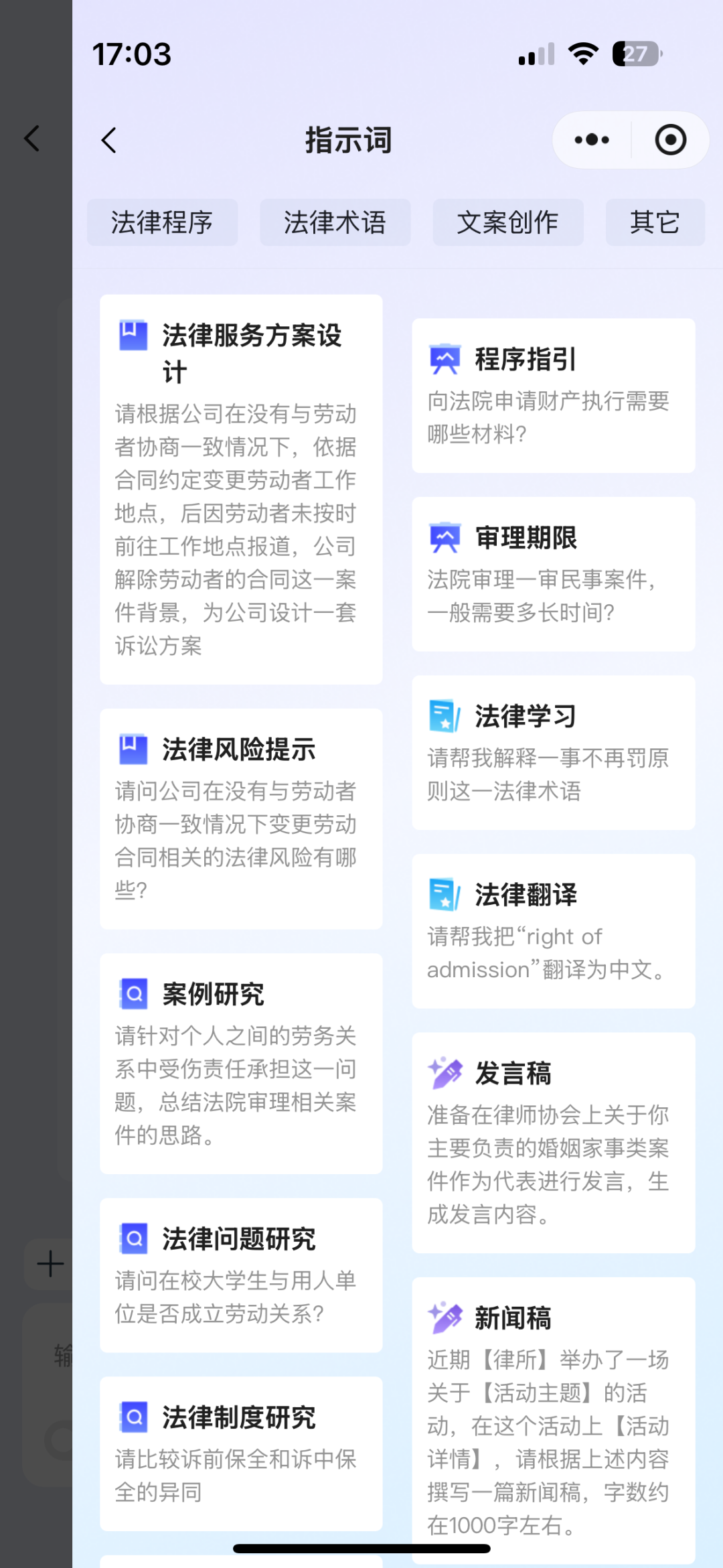Screen dimensions: 723x1568
Task: Select the 文案创作 tab
Action: (x=507, y=222)
